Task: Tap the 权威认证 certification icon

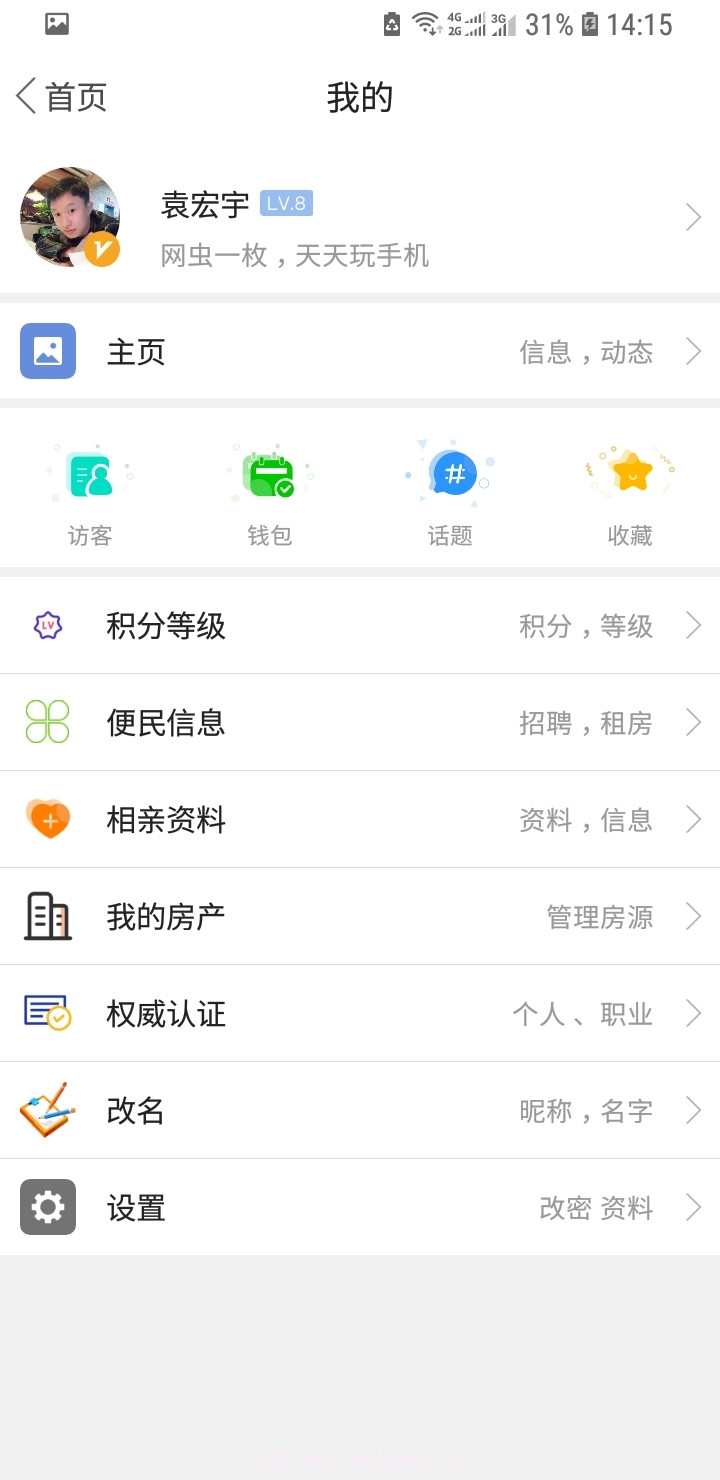Action: 47,1013
